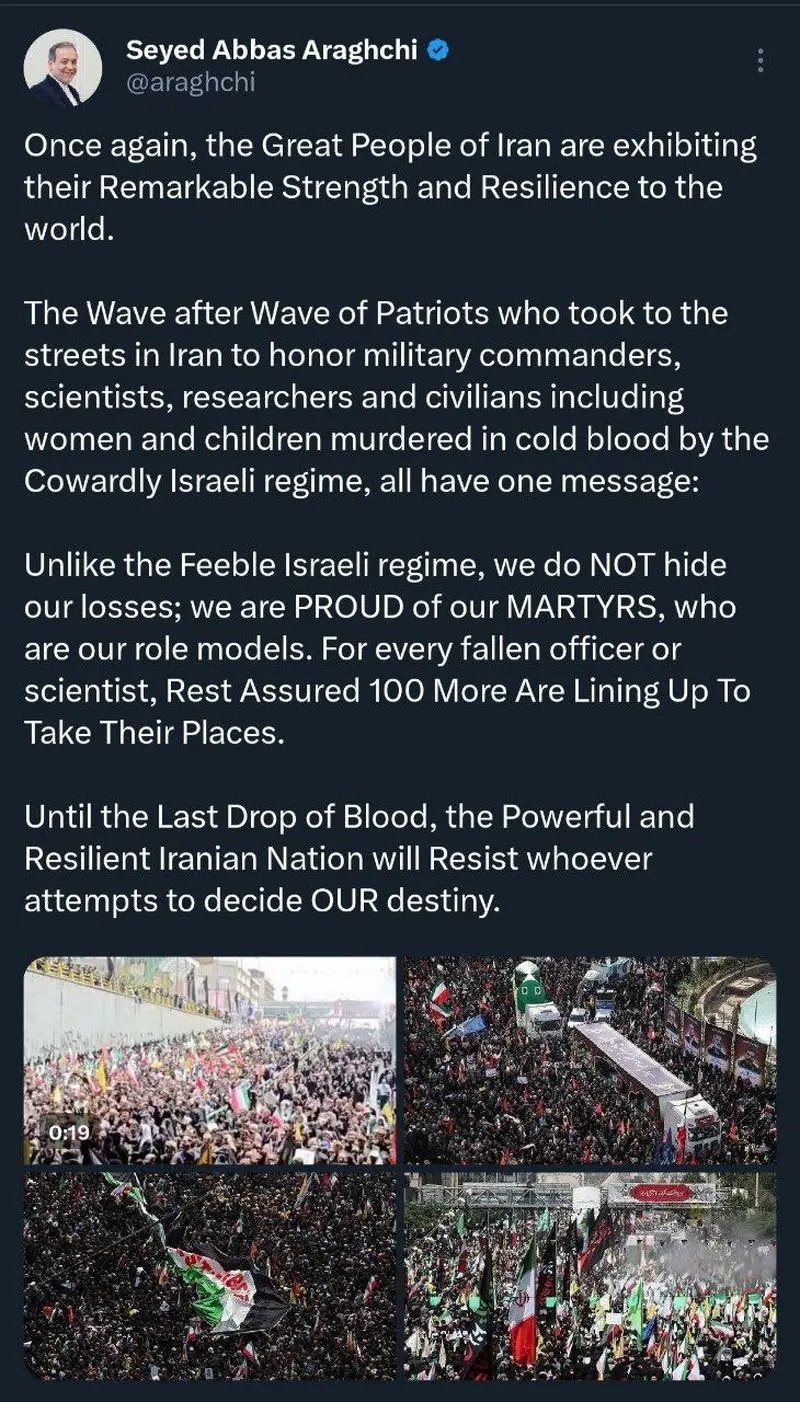Screen dimensions: 800x1402
Task: Open the photo showing trucks in the crowd
Action: click(x=590, y=1060)
